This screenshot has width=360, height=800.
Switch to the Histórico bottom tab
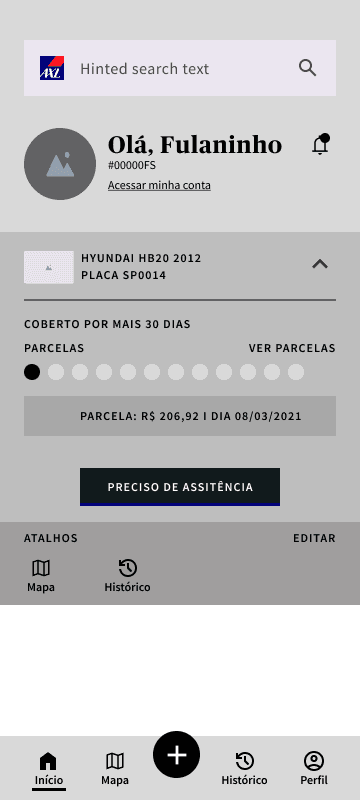(x=244, y=769)
